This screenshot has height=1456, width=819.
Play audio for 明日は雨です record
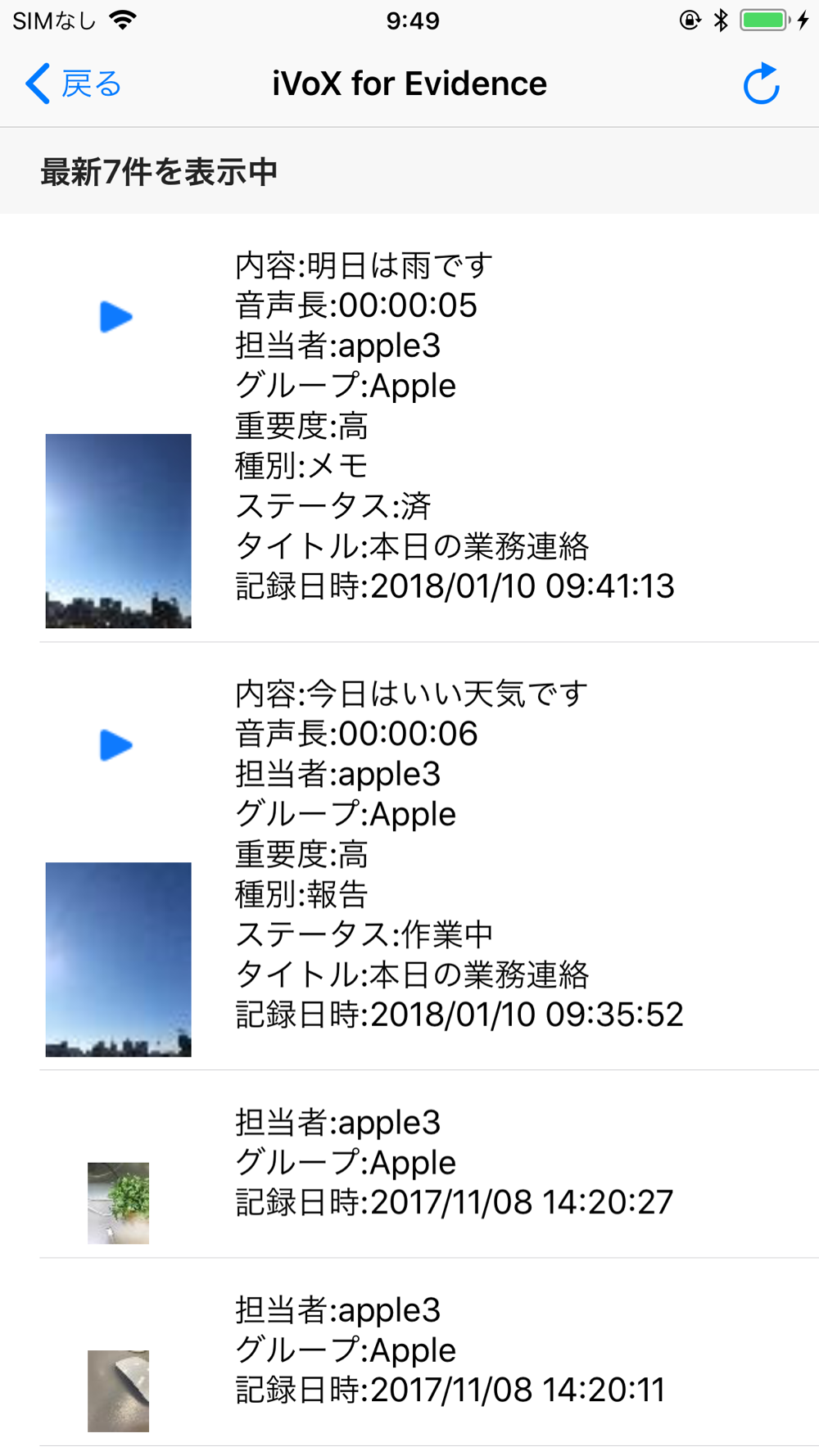tap(116, 317)
